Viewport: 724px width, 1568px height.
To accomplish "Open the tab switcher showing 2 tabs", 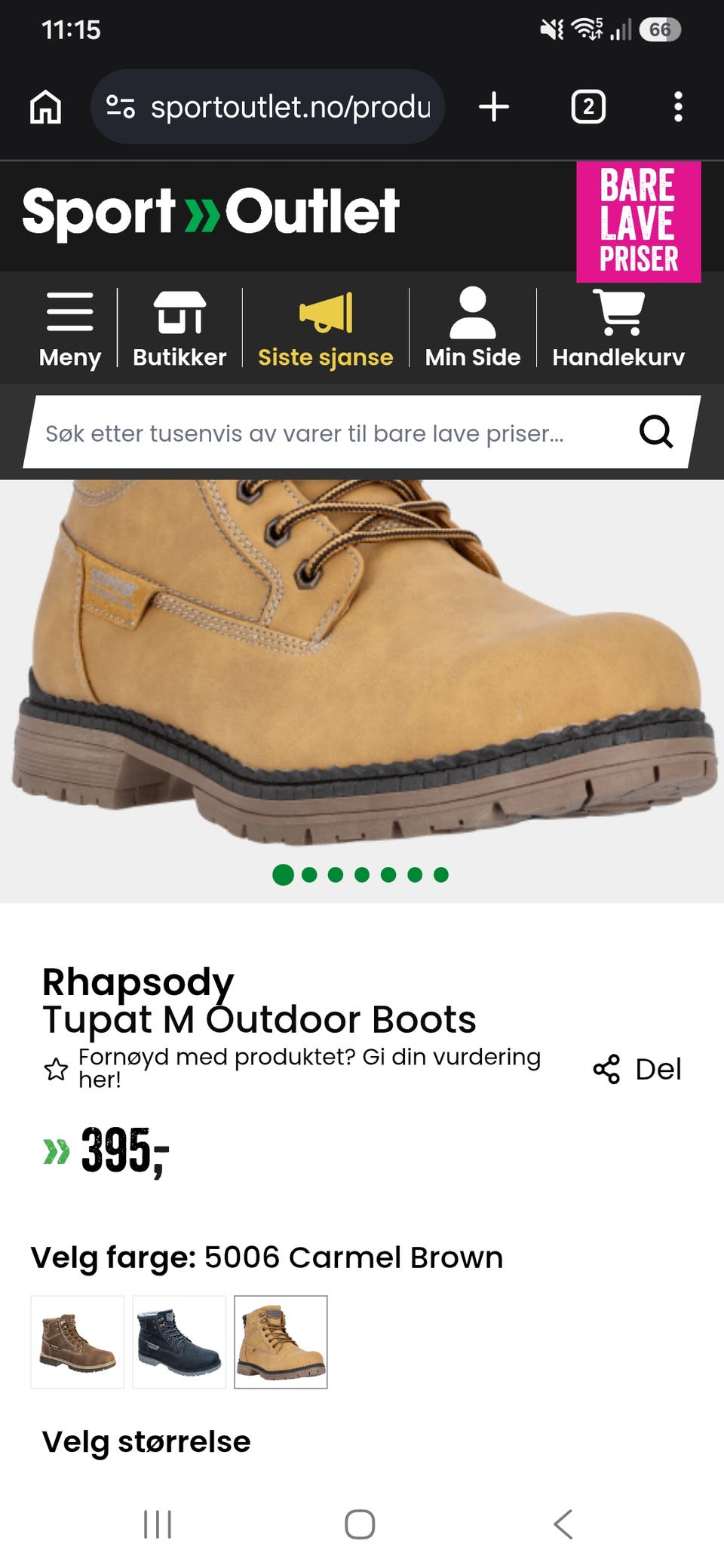I will (x=588, y=106).
